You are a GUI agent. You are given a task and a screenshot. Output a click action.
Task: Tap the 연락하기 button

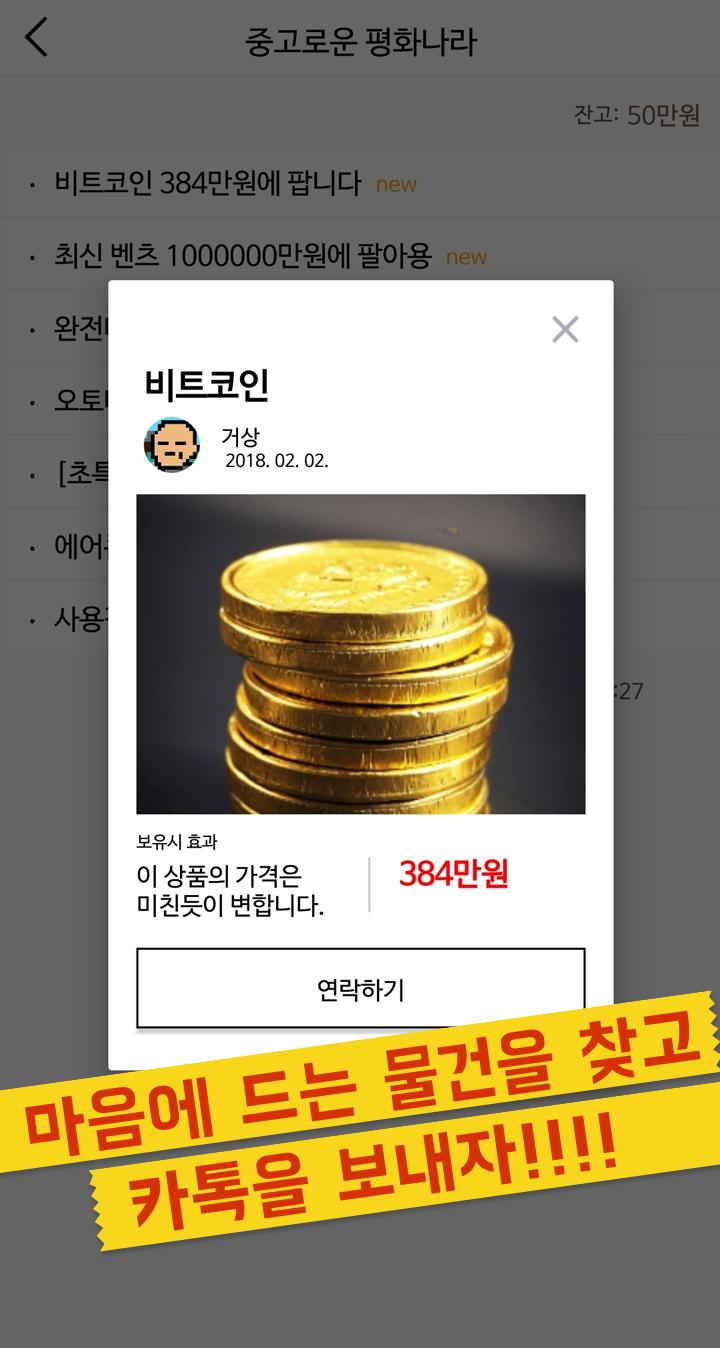click(360, 988)
